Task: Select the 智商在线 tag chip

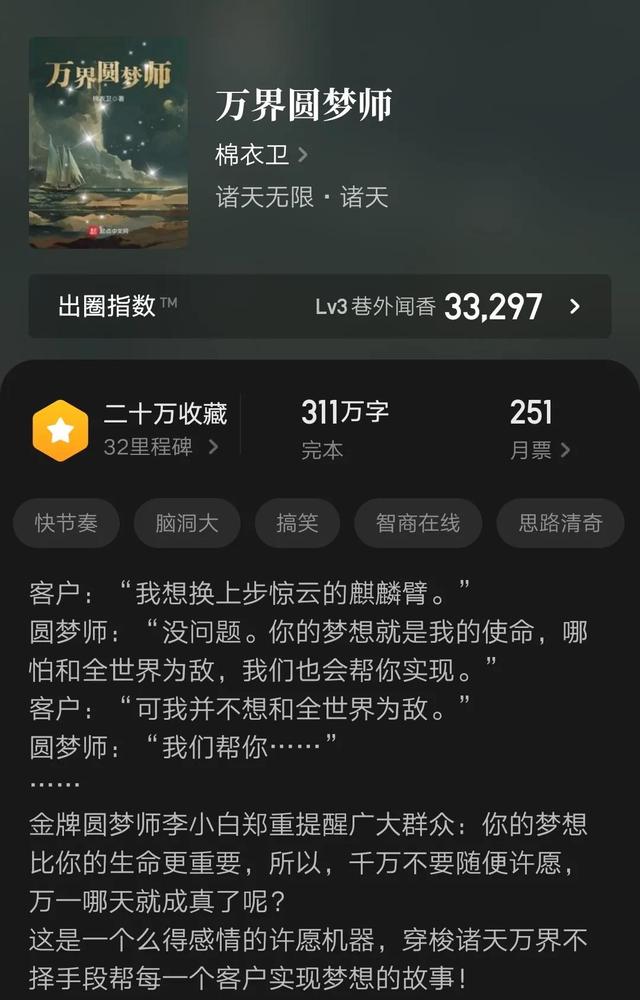Action: coord(418,523)
